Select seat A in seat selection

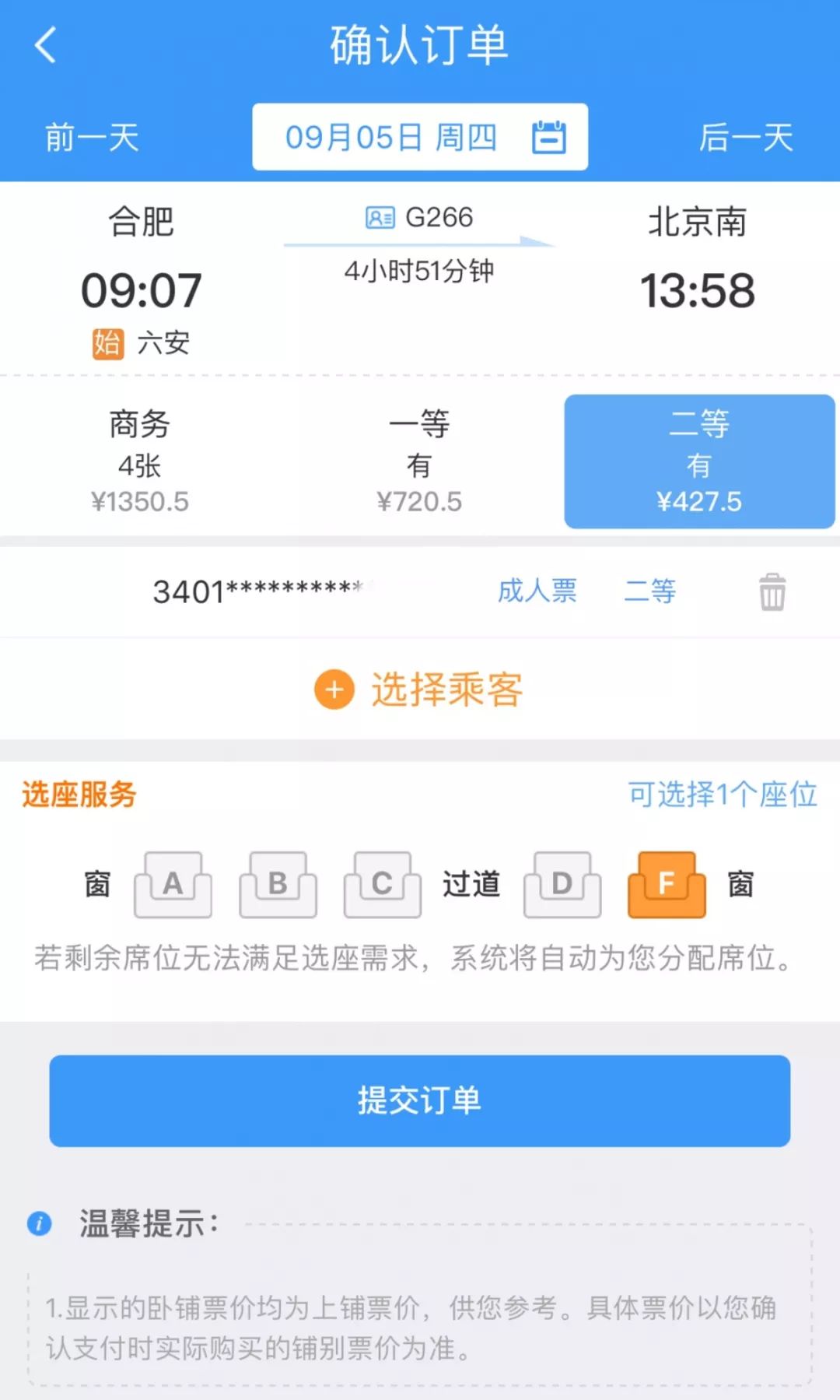point(173,884)
